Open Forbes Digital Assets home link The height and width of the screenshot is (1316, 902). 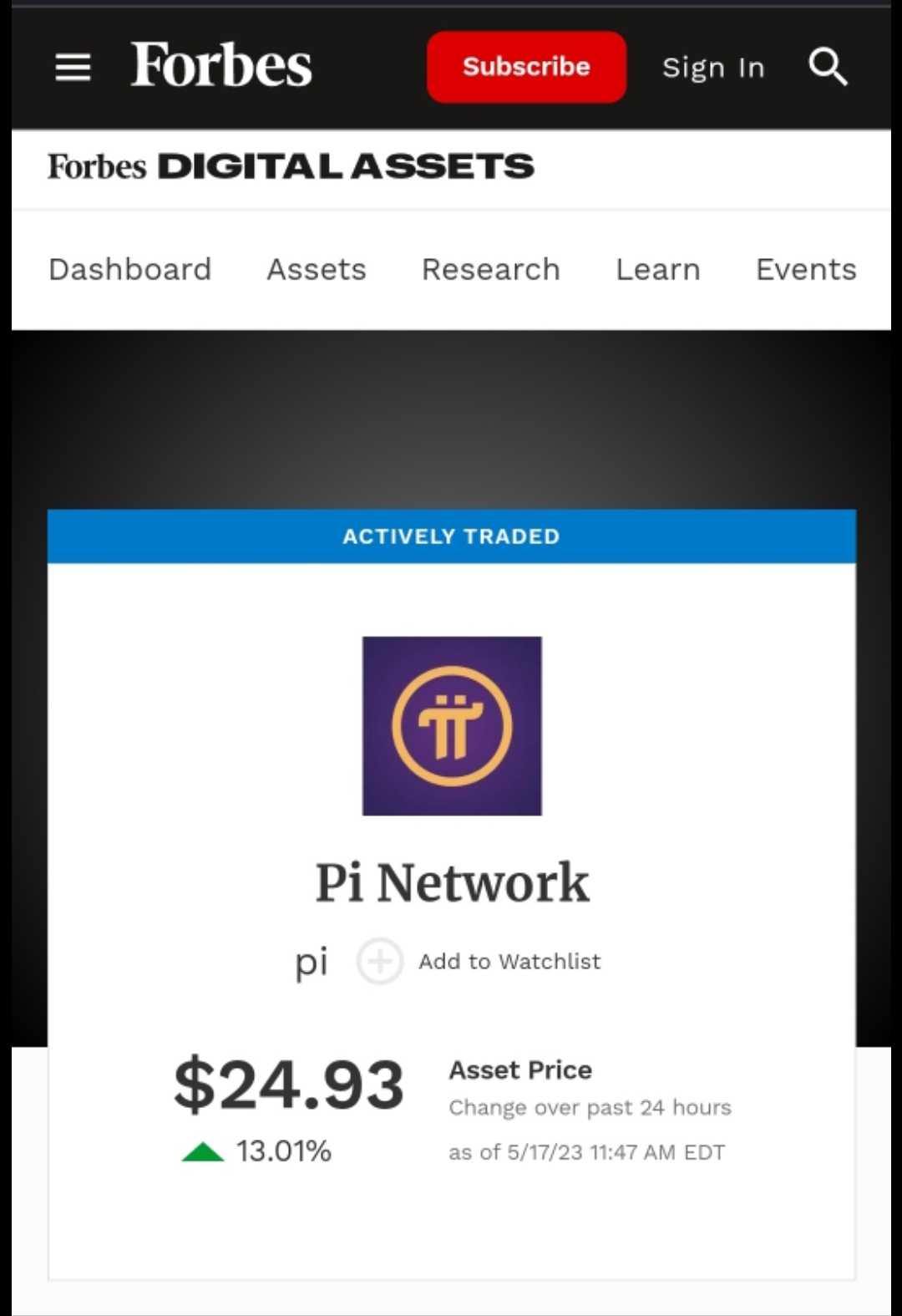tap(291, 166)
